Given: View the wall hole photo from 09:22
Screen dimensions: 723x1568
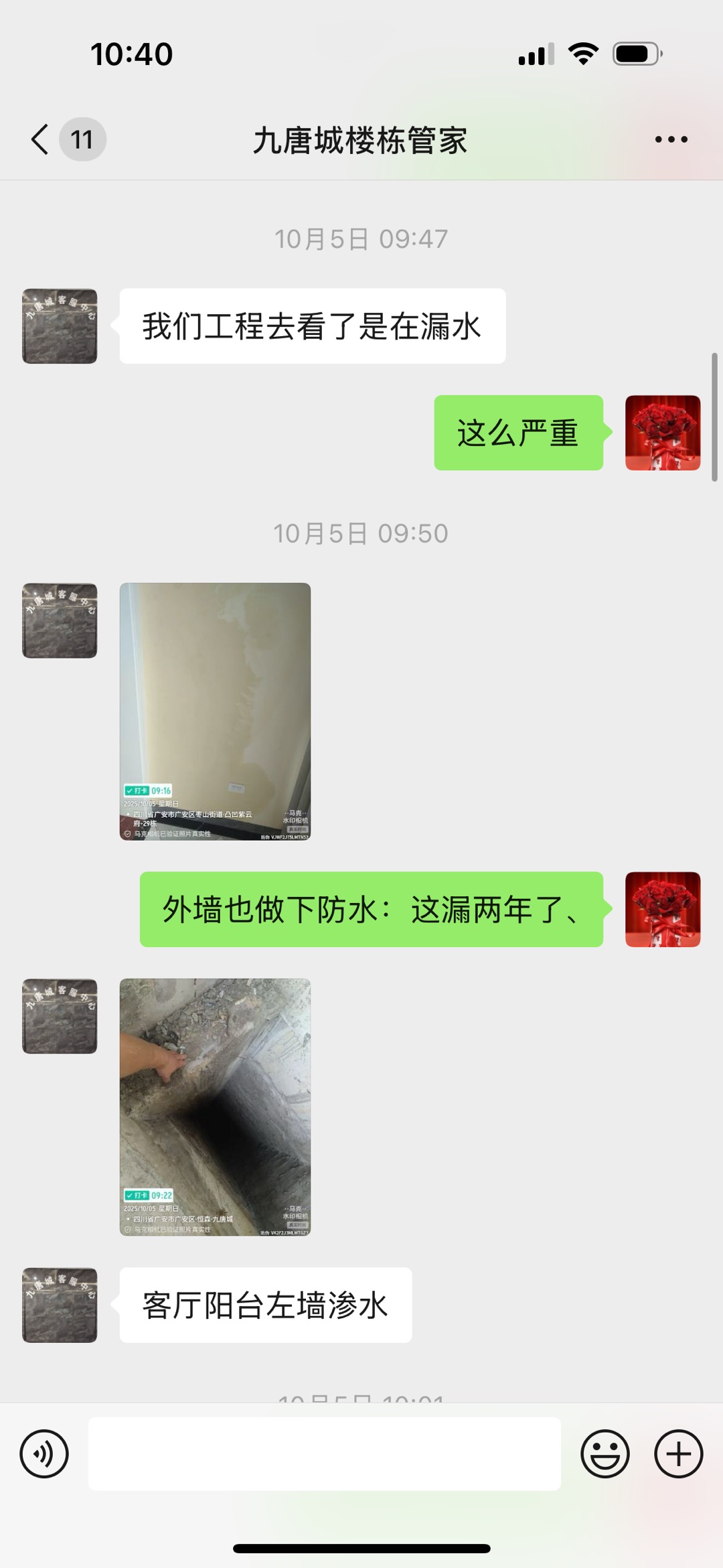Looking at the screenshot, I should point(215,1107).
